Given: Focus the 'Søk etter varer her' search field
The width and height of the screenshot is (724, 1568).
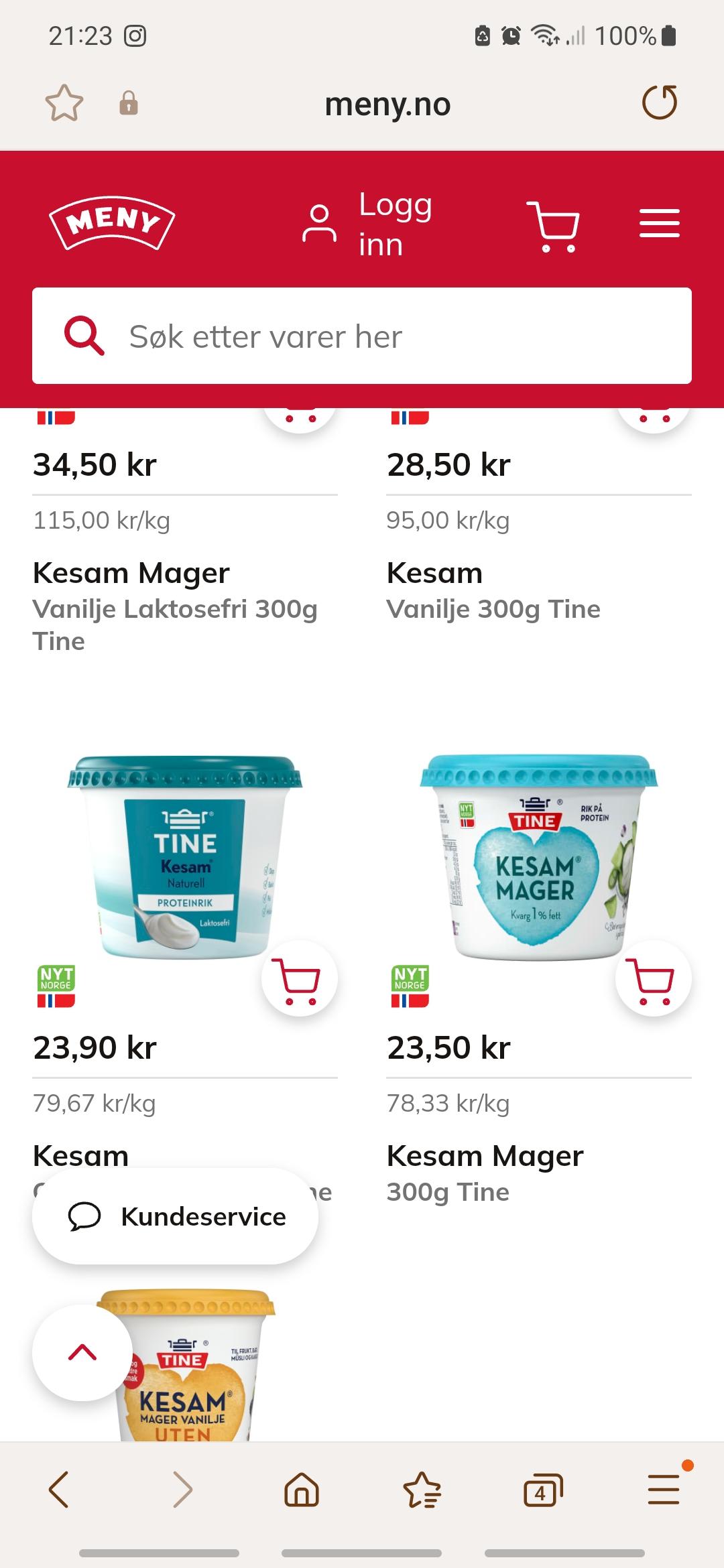Looking at the screenshot, I should pos(362,336).
